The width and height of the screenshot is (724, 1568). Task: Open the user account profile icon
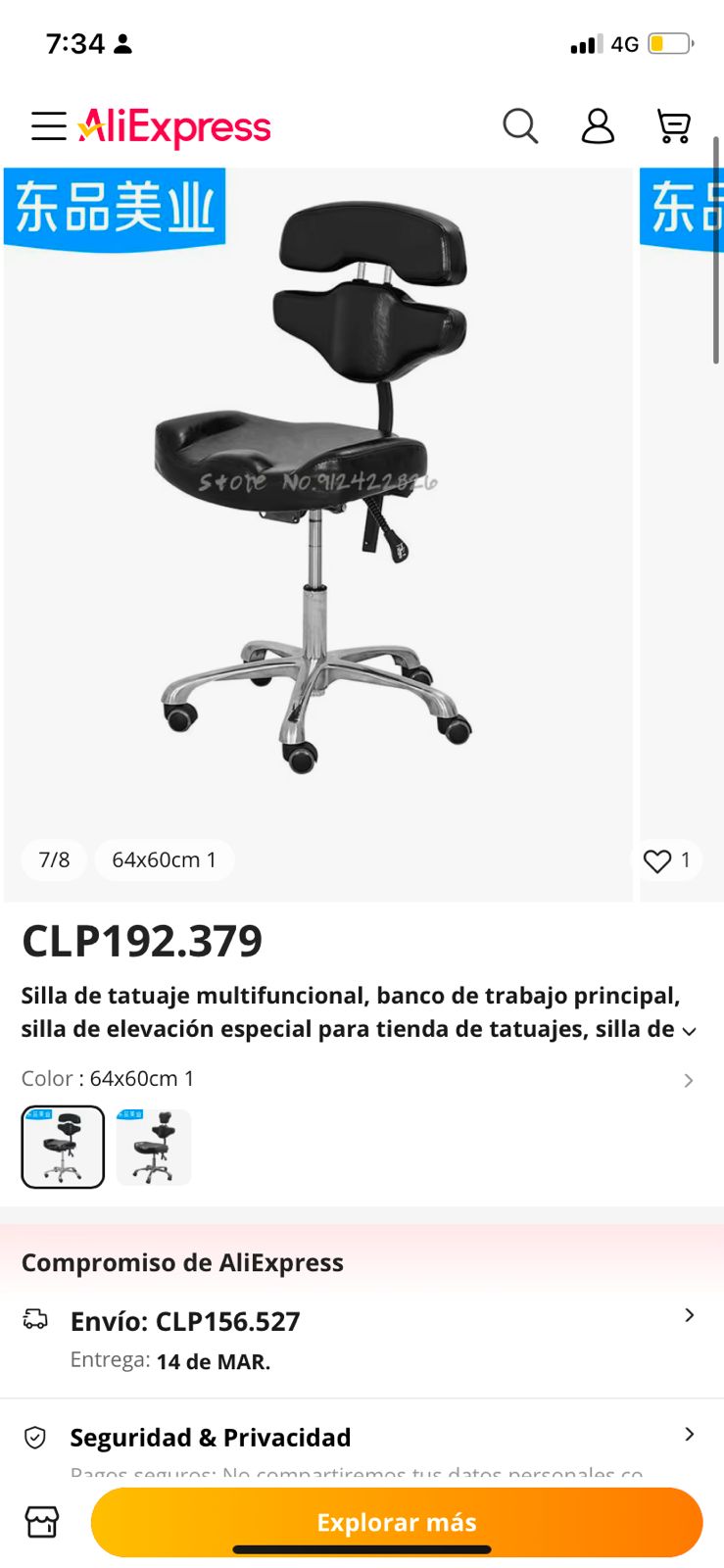pos(597,126)
